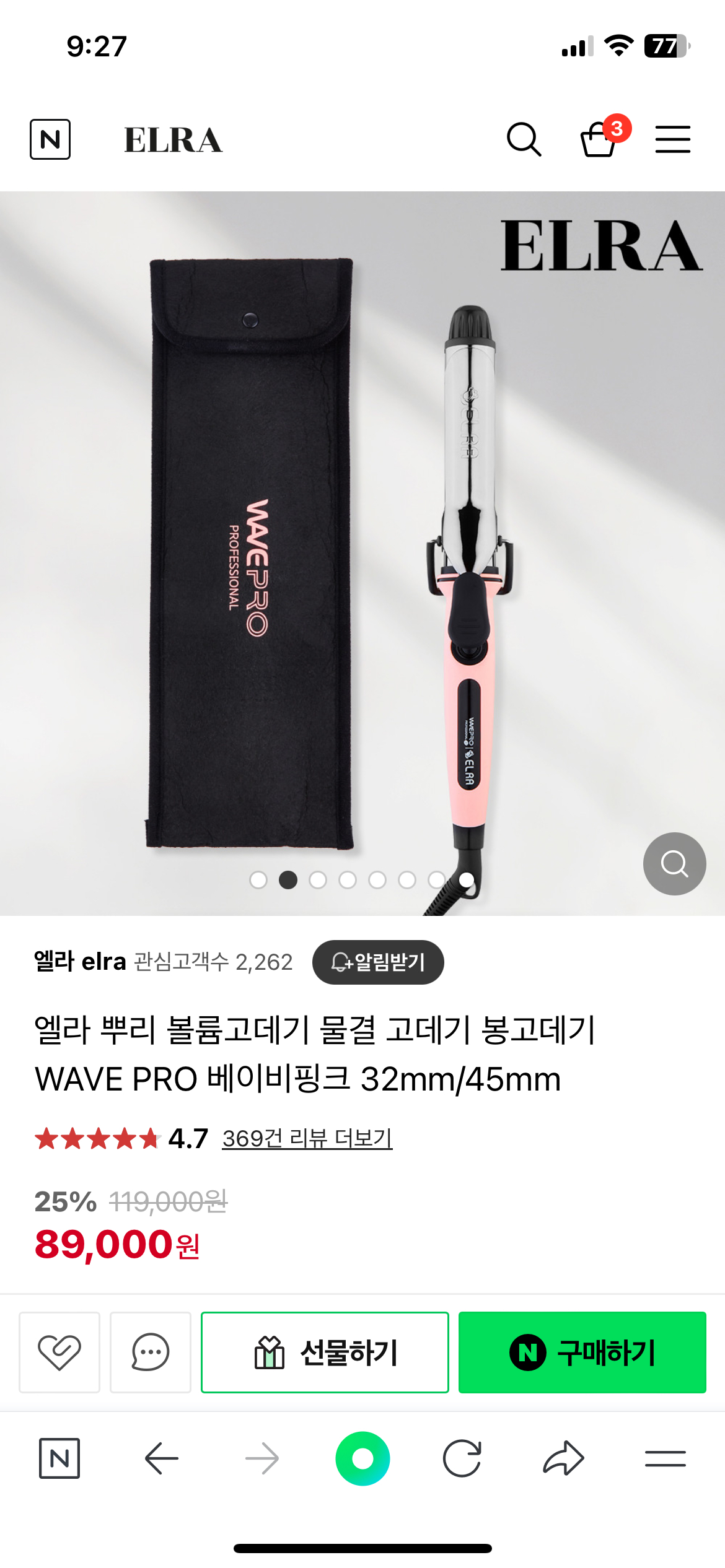Image resolution: width=725 pixels, height=1568 pixels.
Task: Enlarge the product image with magnifier button
Action: coord(674,863)
